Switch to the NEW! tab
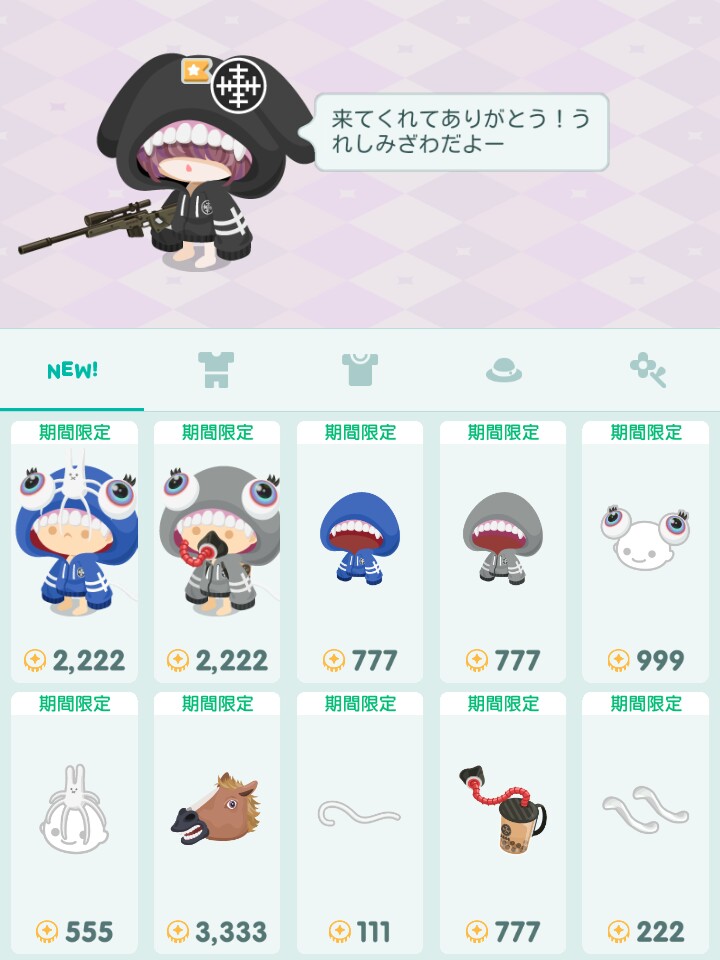The width and height of the screenshot is (720, 960). pos(72,370)
